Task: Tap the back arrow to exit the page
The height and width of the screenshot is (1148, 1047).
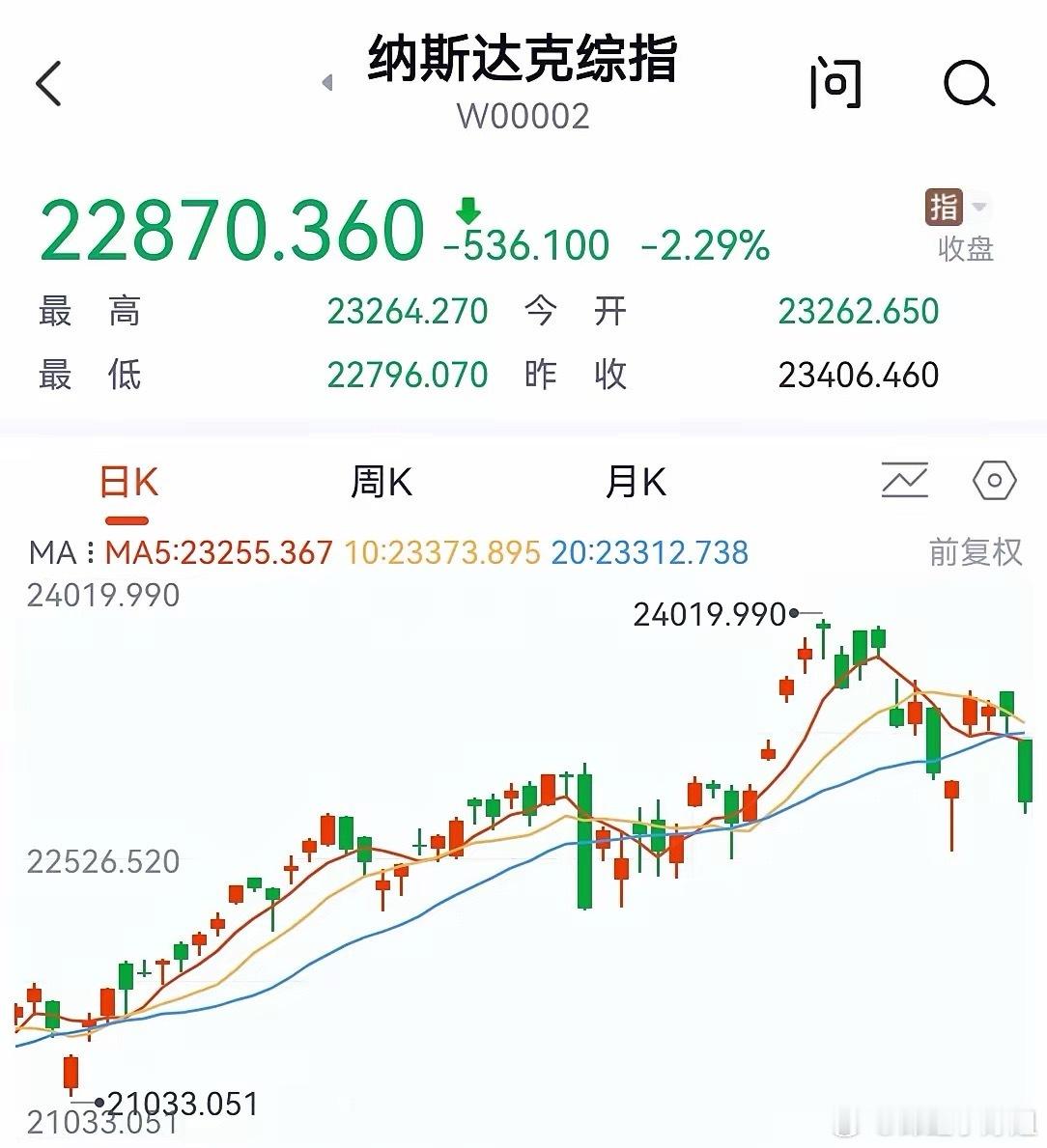Action: pyautogui.click(x=50, y=84)
